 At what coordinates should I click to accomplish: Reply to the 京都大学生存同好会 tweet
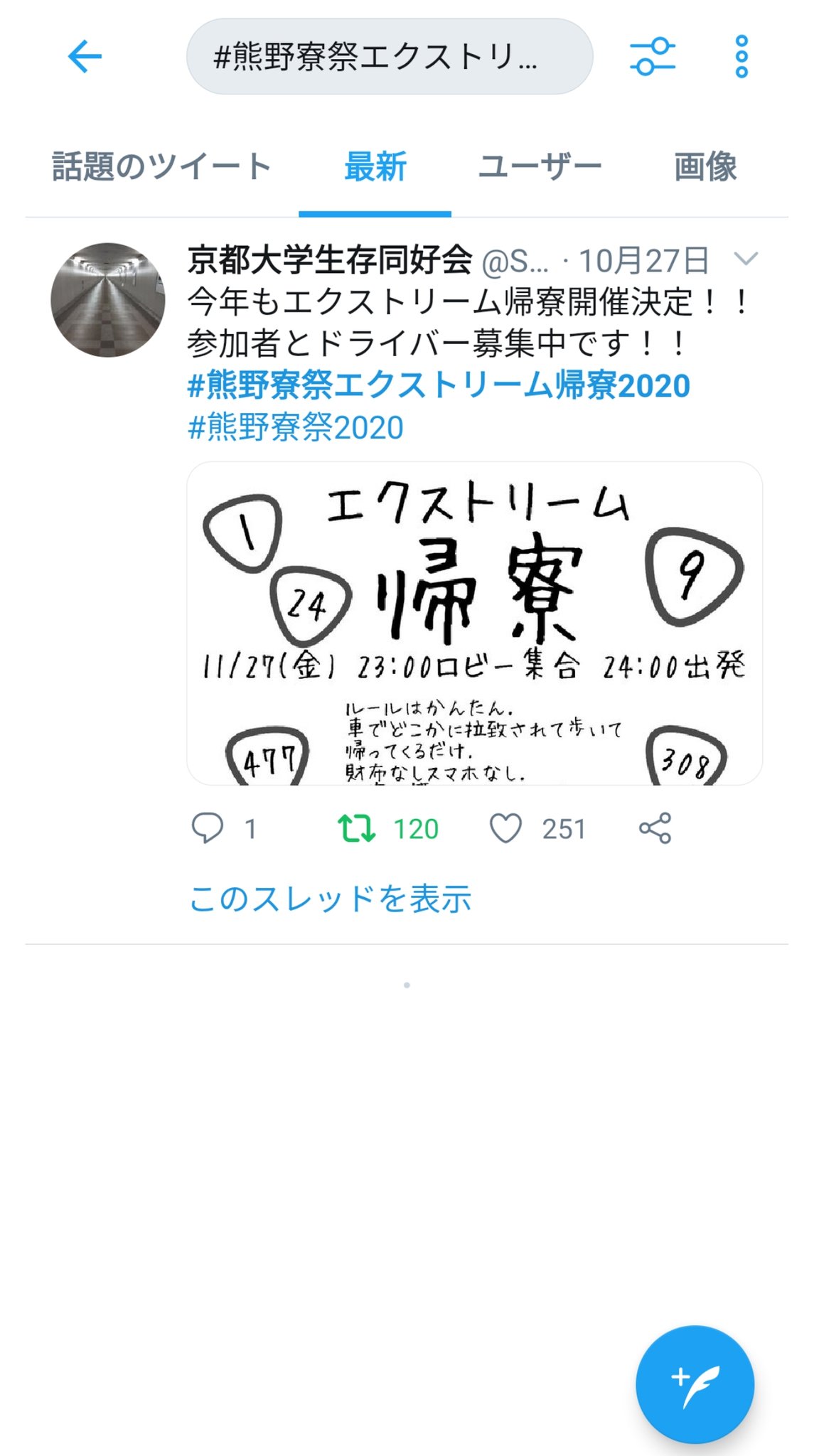click(x=208, y=828)
